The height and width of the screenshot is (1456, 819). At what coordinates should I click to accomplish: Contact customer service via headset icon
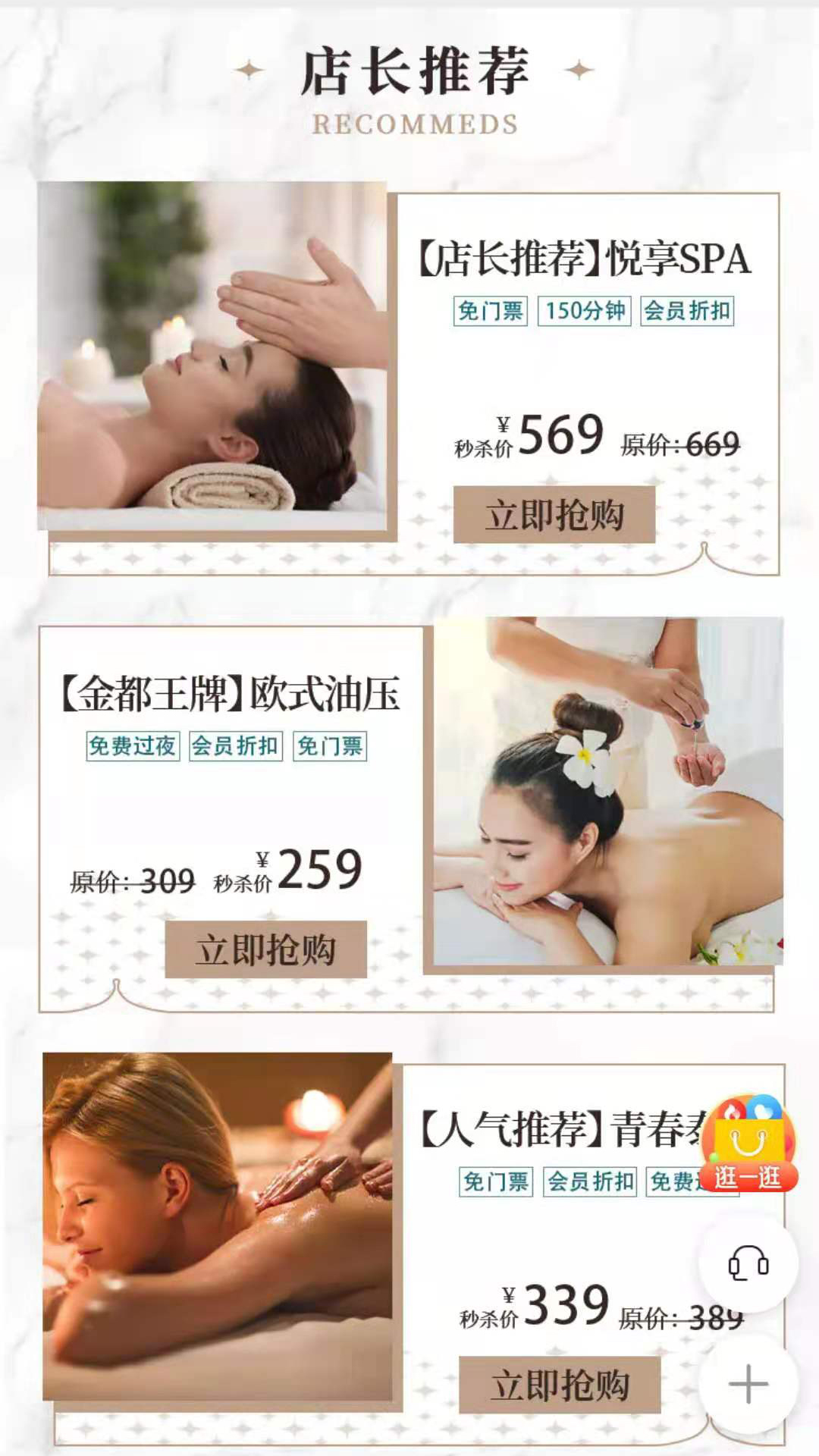[x=748, y=1264]
